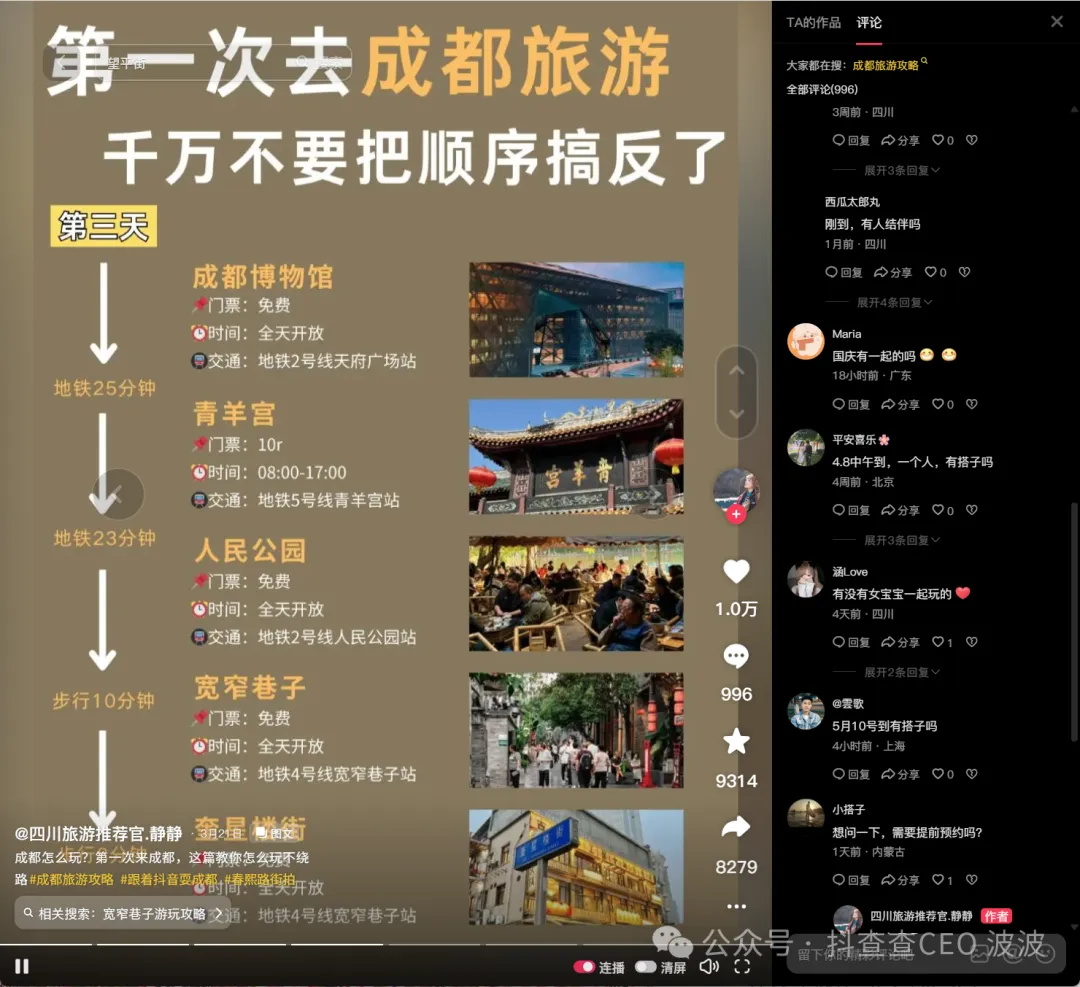1080x987 pixels.
Task: Switch to the TA的作品 tab
Action: pos(813,22)
